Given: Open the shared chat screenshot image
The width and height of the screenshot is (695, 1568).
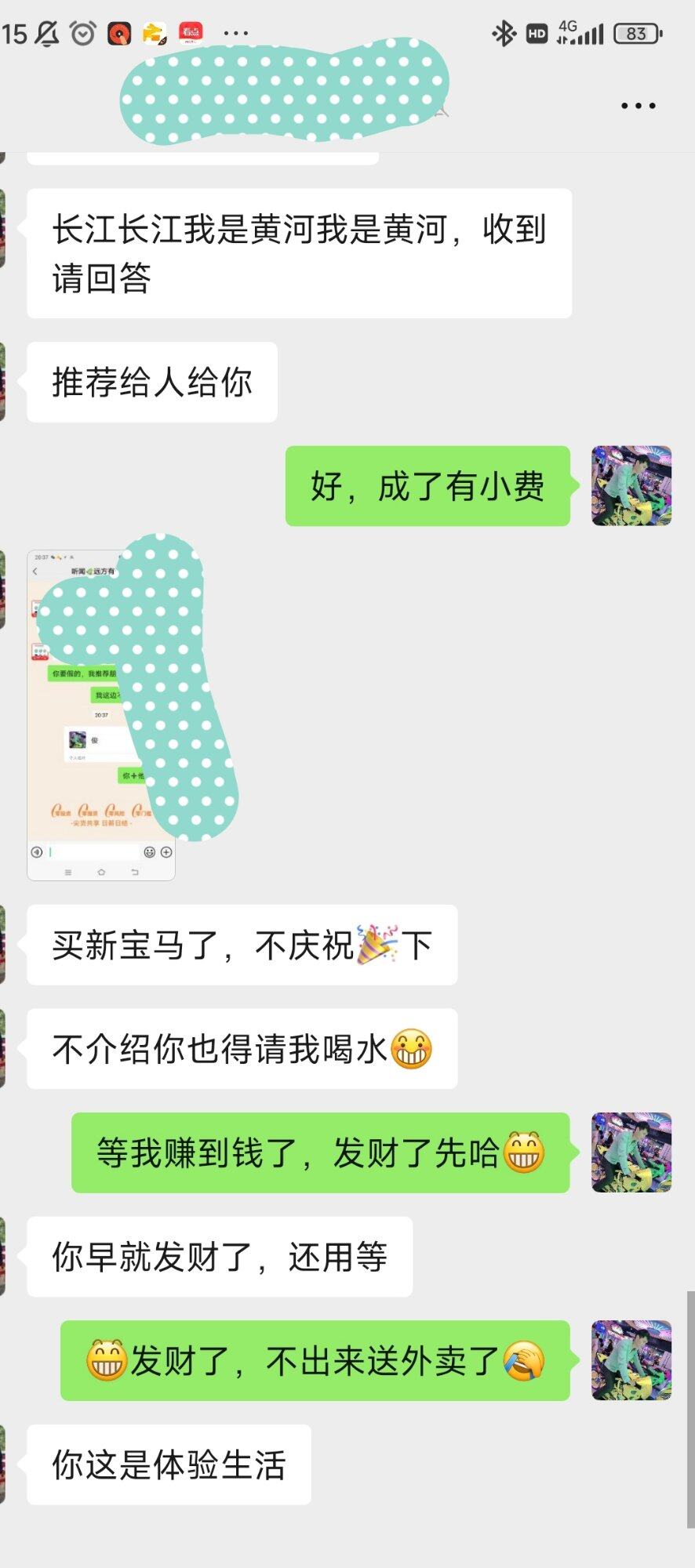Looking at the screenshot, I should pos(101,714).
